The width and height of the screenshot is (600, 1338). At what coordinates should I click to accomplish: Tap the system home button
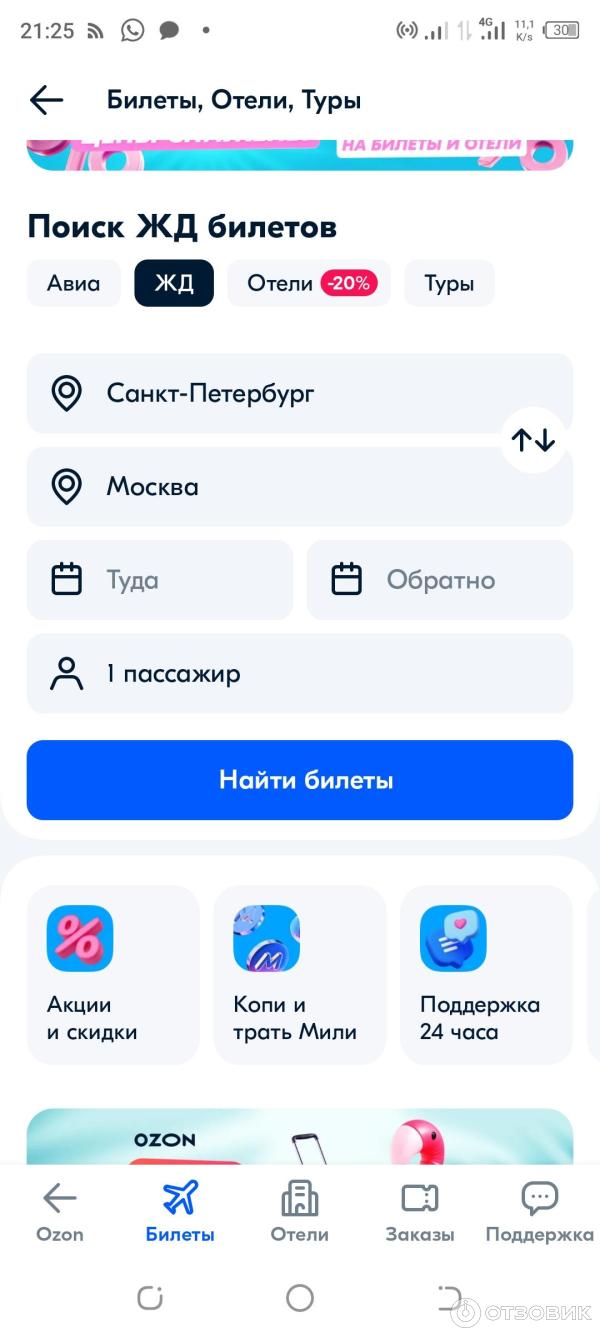click(x=299, y=1298)
